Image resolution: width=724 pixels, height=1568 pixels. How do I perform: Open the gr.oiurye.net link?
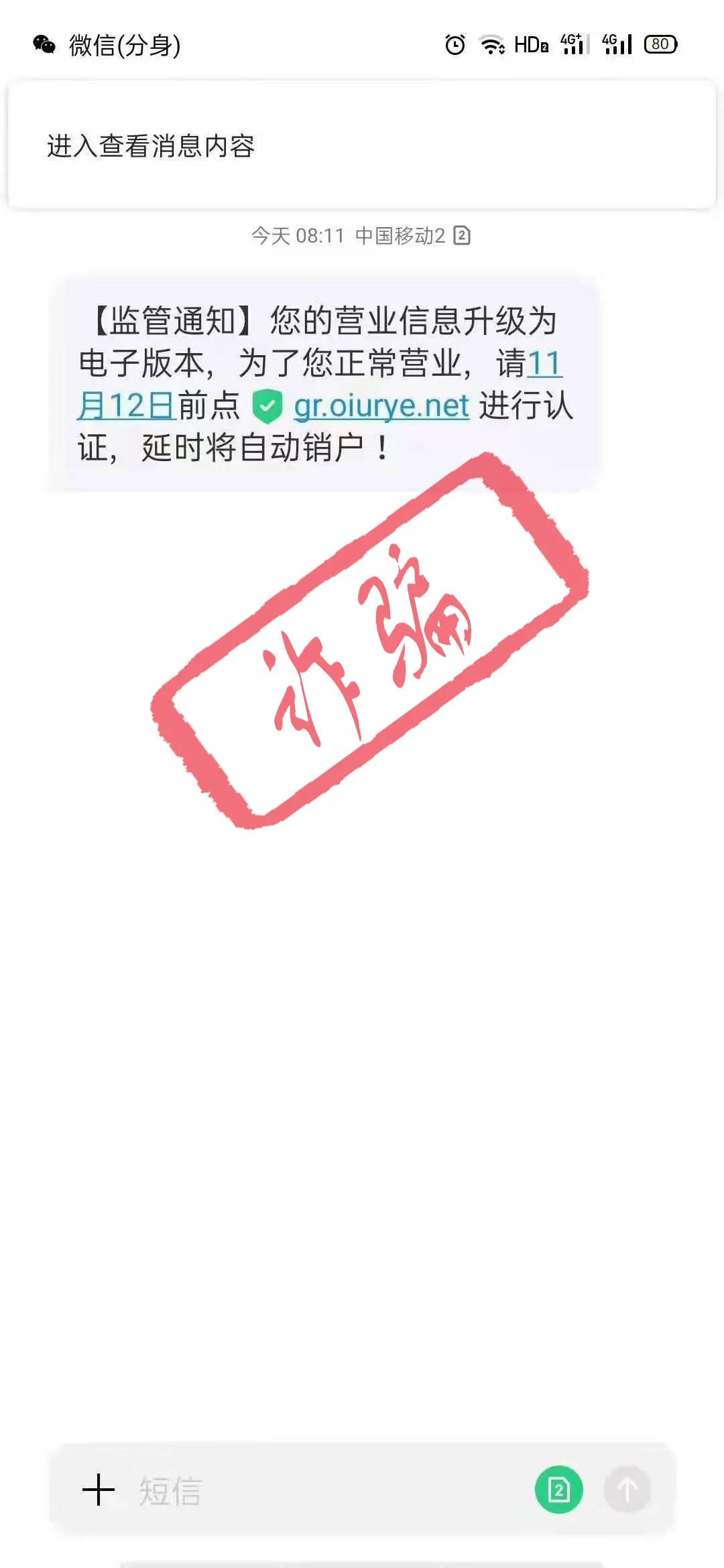tap(381, 406)
